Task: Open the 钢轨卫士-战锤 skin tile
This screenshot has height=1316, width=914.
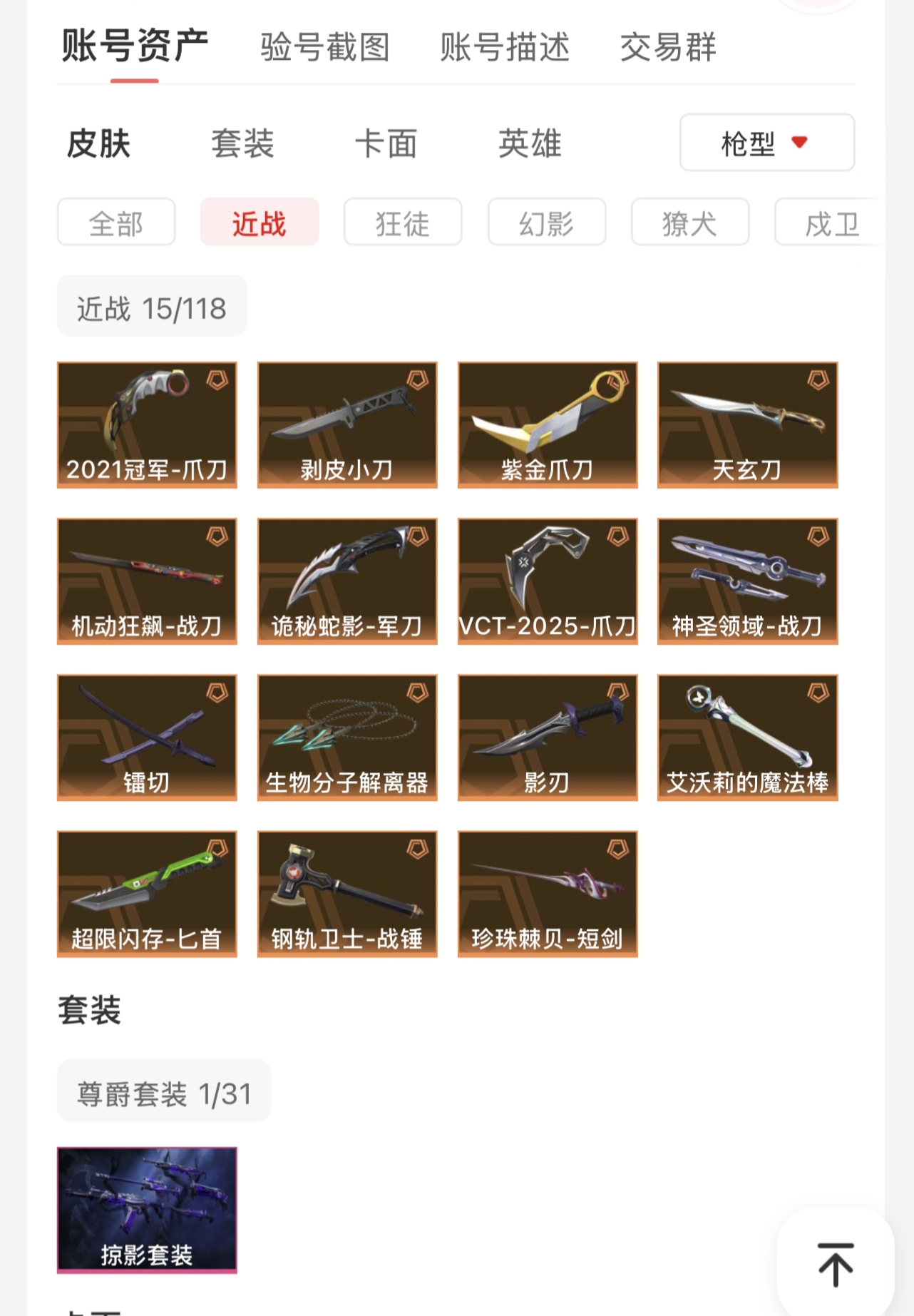Action: pos(347,894)
